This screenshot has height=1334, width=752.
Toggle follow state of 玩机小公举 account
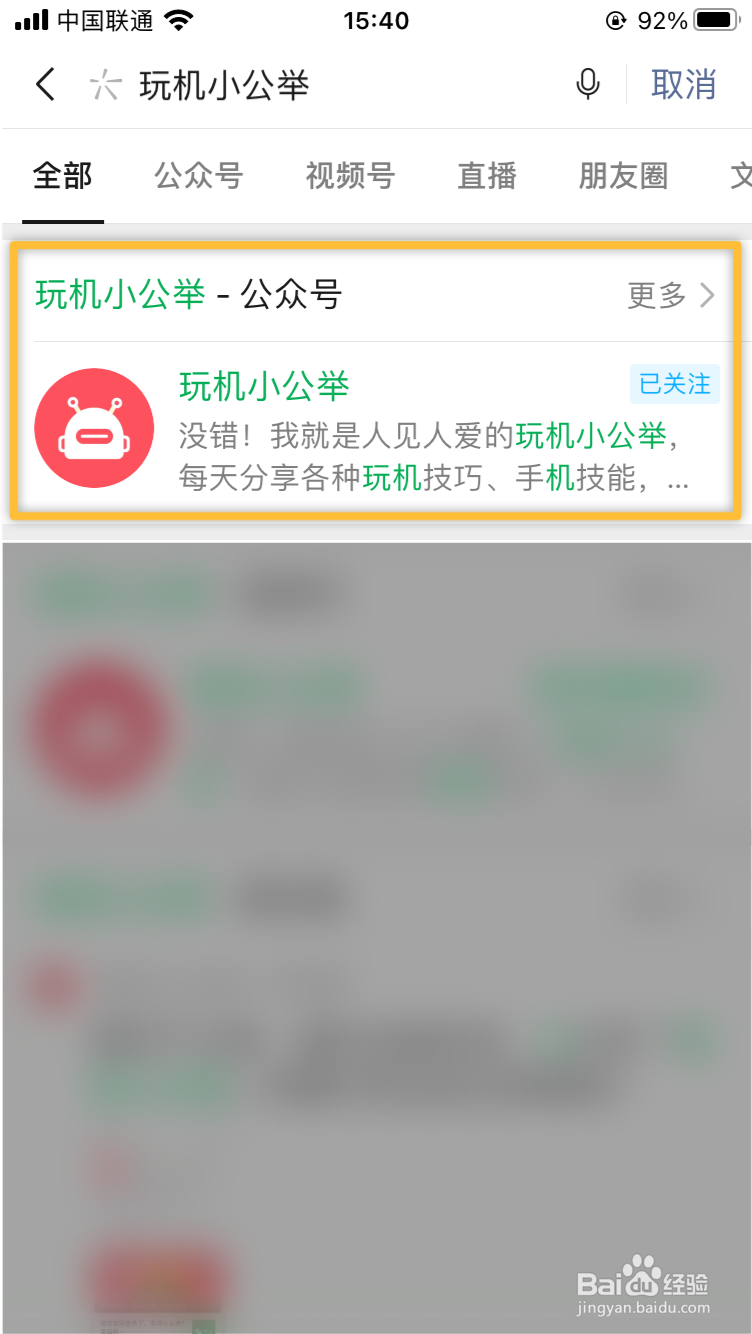675,385
